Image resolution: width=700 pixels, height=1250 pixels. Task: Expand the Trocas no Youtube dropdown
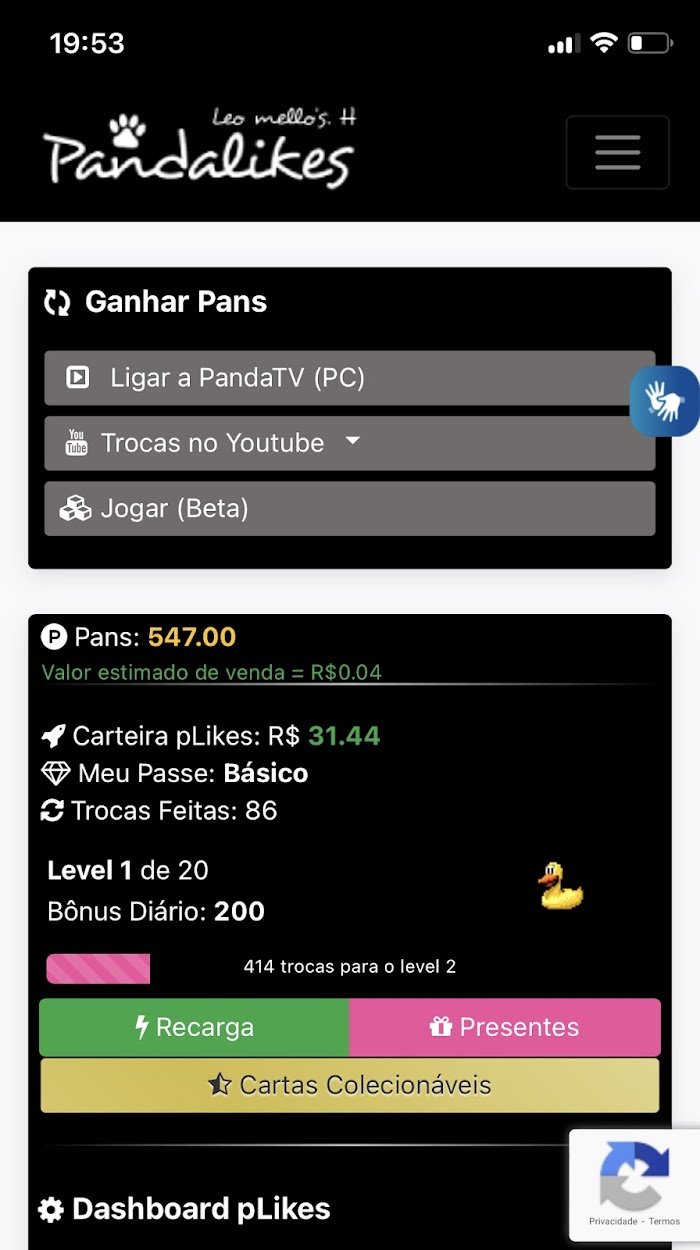click(349, 443)
